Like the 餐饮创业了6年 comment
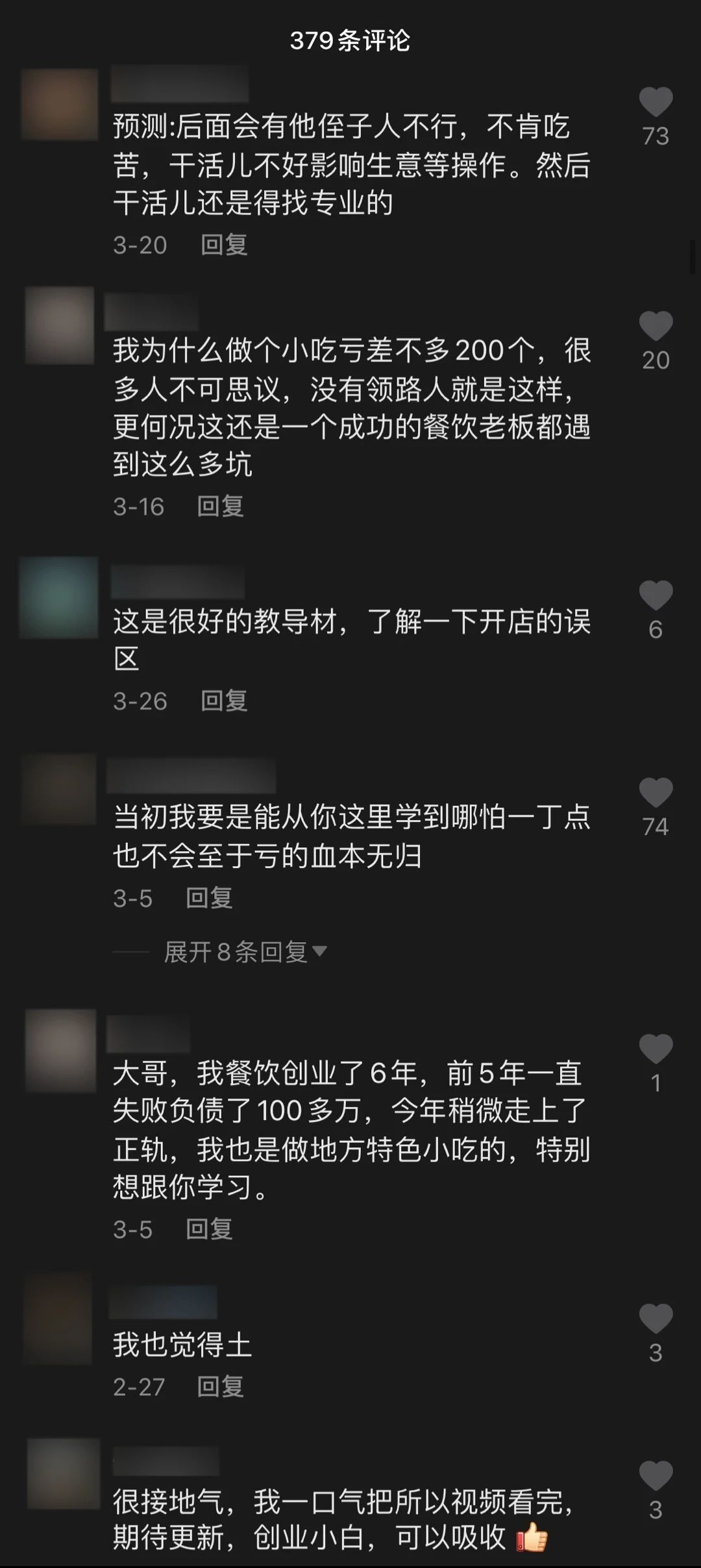Viewport: 701px width, 1568px height. pos(656,1049)
